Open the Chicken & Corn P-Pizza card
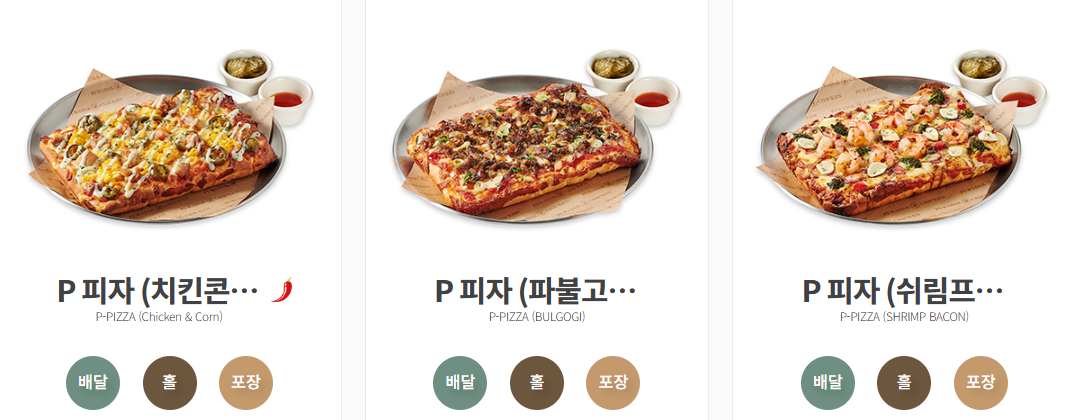This screenshot has height=420, width=1066. pos(158,291)
